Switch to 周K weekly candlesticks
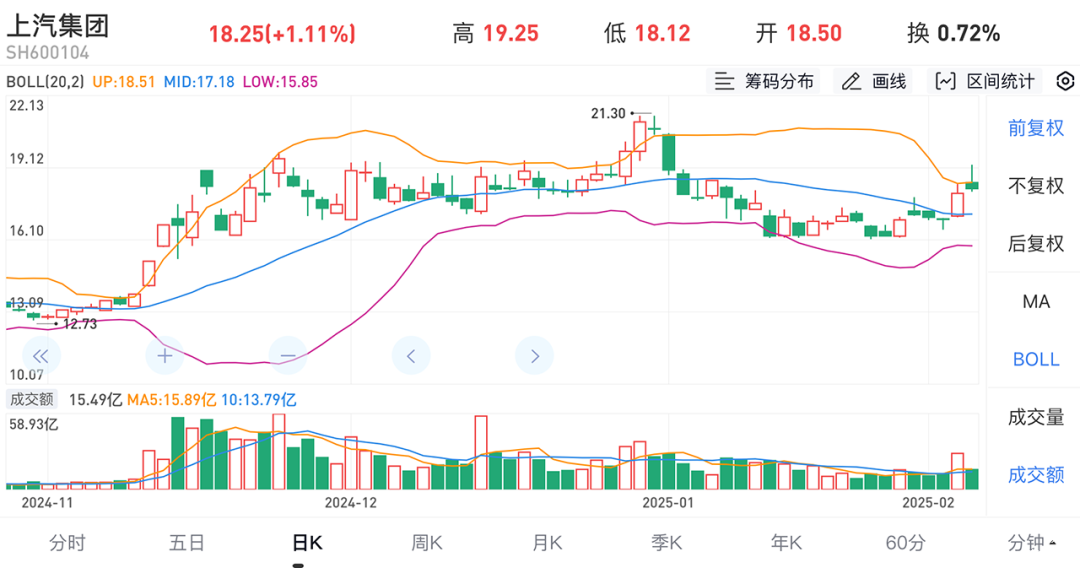Image resolution: width=1080 pixels, height=568 pixels. [427, 543]
